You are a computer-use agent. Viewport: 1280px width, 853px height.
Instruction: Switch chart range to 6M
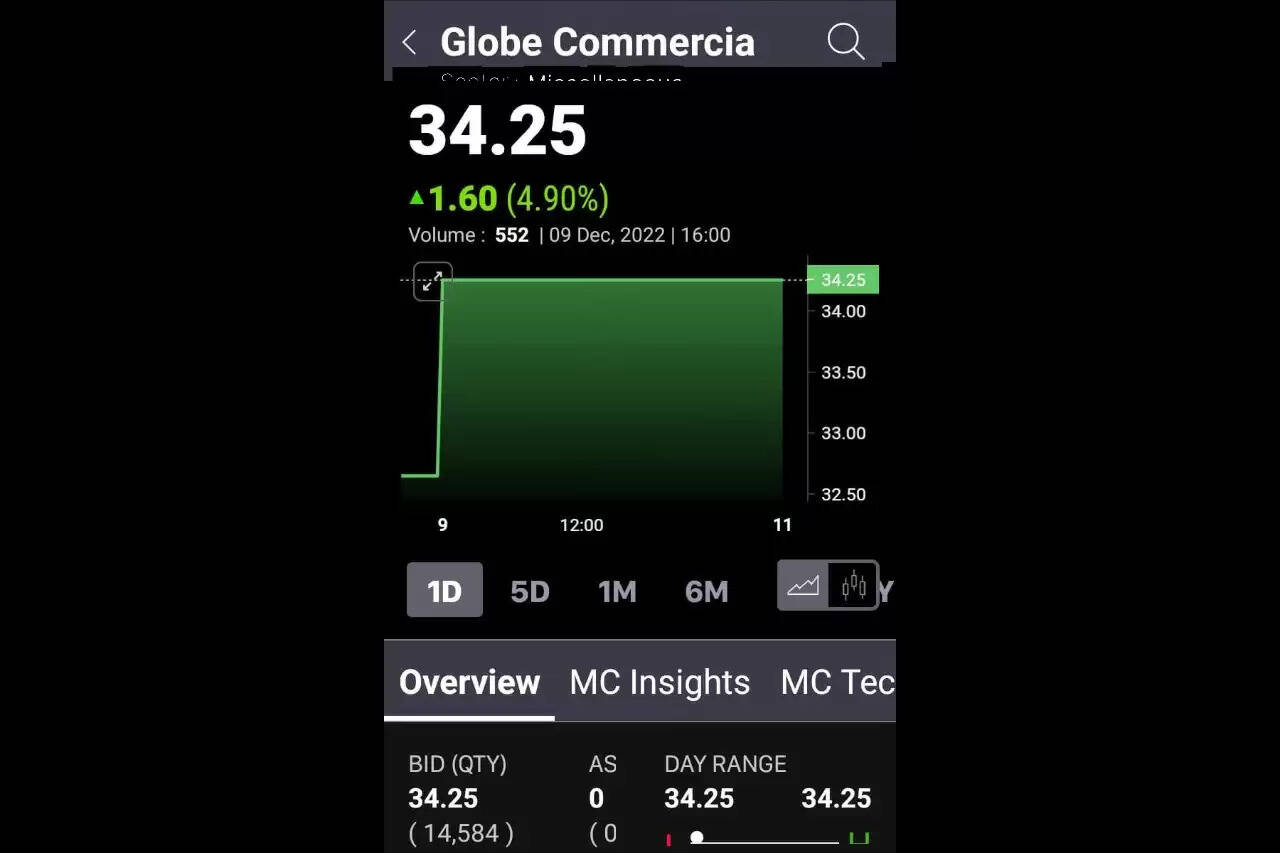[x=706, y=591]
